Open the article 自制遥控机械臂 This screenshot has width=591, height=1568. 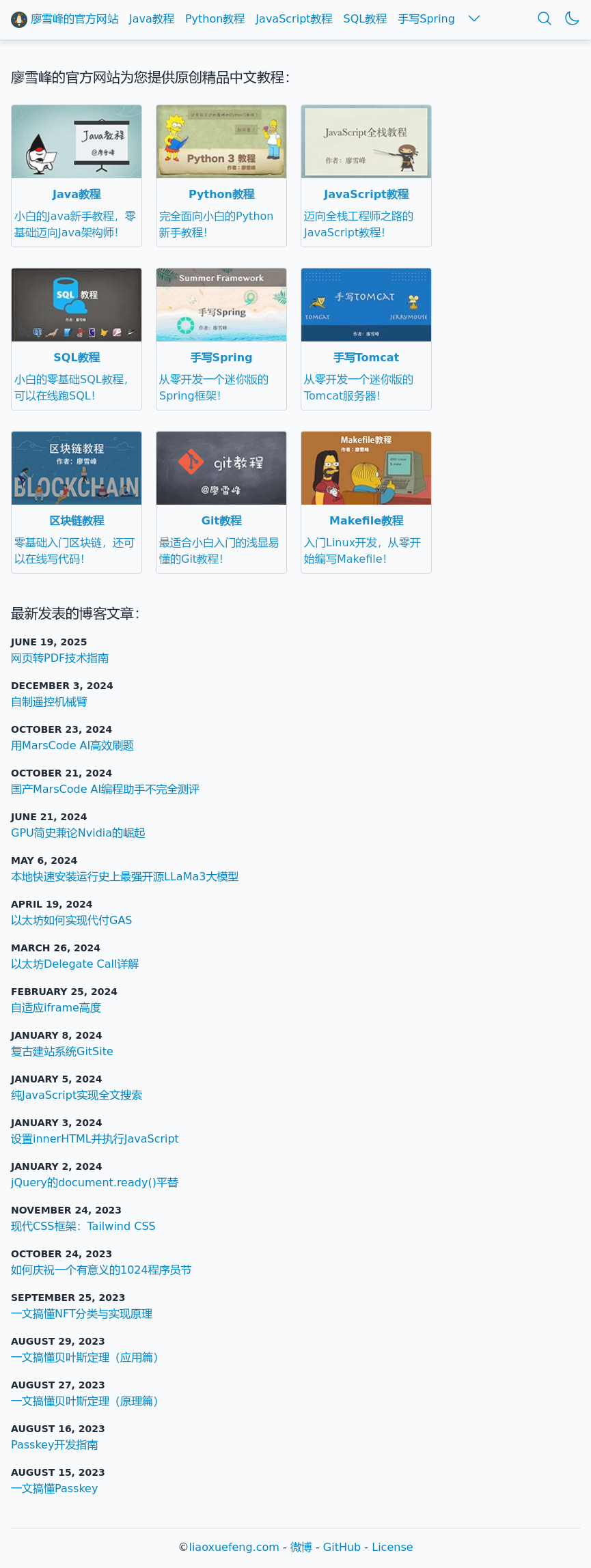tap(49, 701)
